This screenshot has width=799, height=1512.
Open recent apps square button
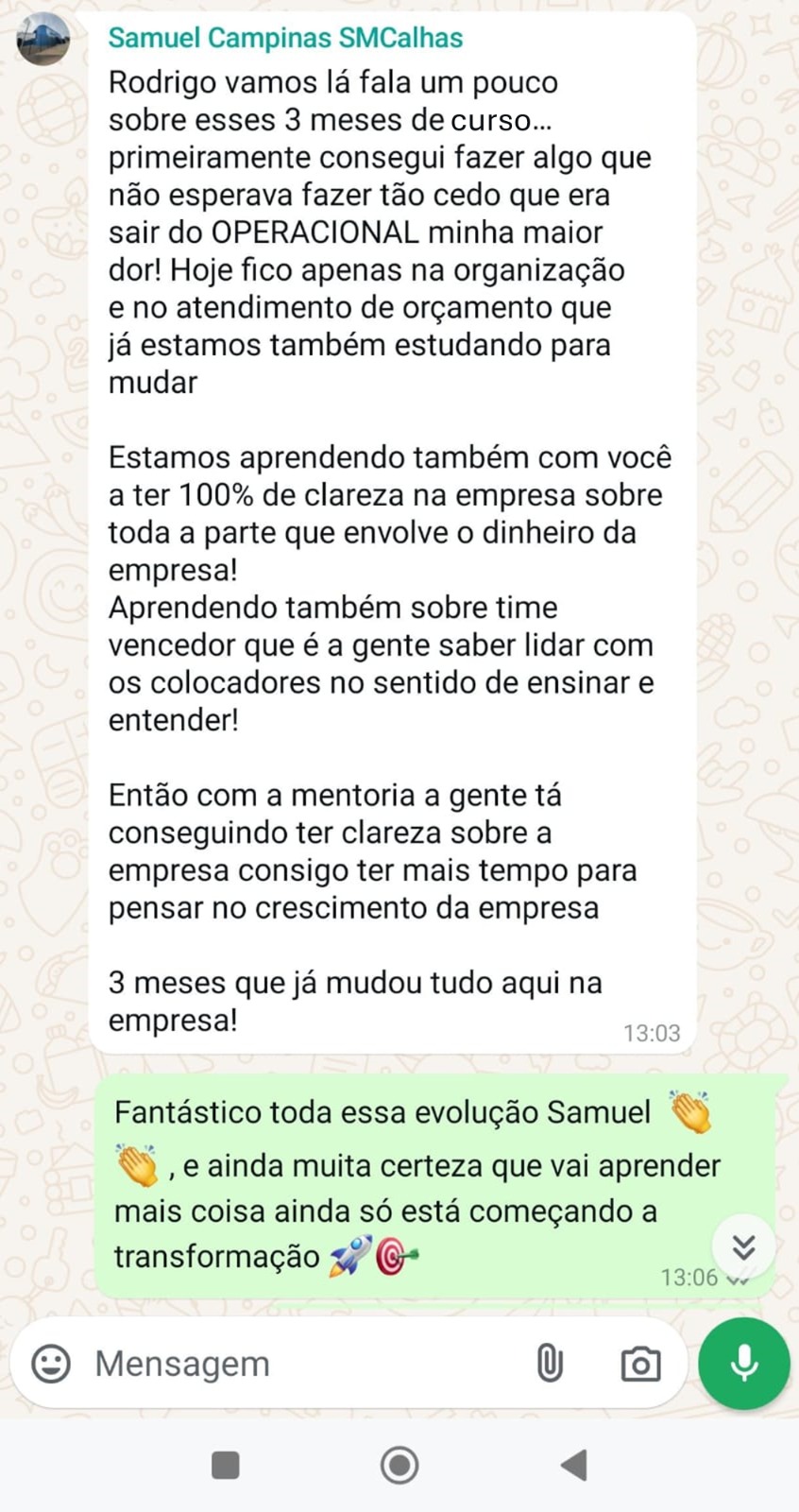[x=225, y=1465]
